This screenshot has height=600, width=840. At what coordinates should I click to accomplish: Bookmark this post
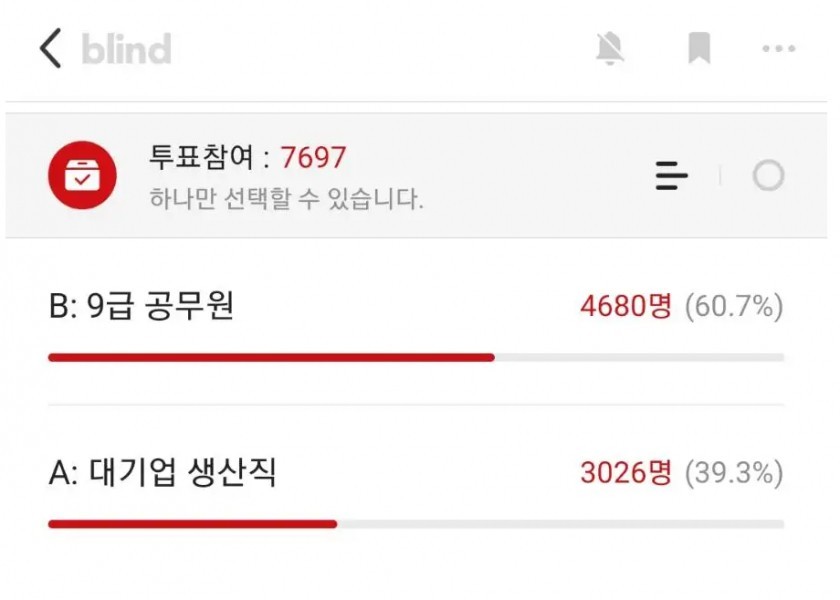(699, 48)
